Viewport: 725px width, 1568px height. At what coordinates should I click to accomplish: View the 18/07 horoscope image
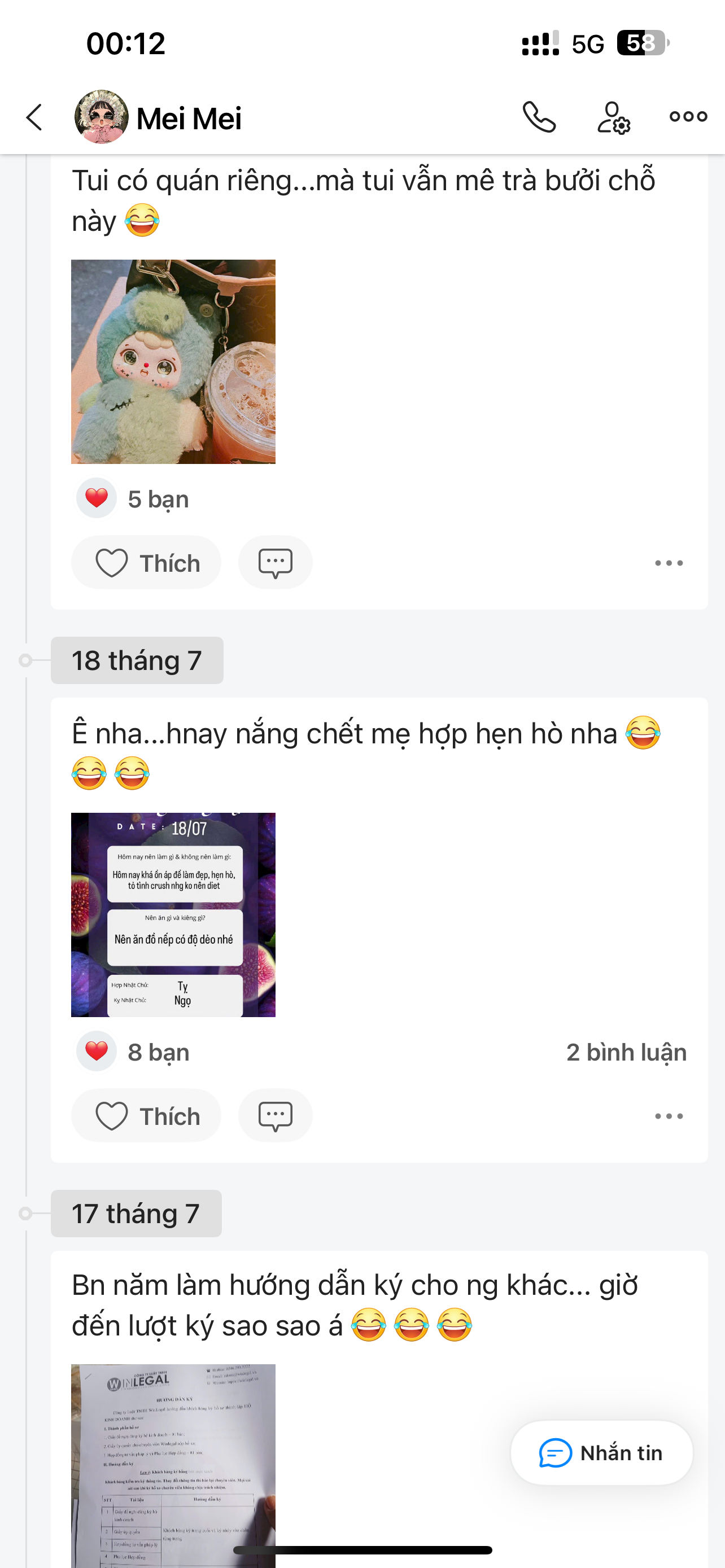click(x=173, y=914)
